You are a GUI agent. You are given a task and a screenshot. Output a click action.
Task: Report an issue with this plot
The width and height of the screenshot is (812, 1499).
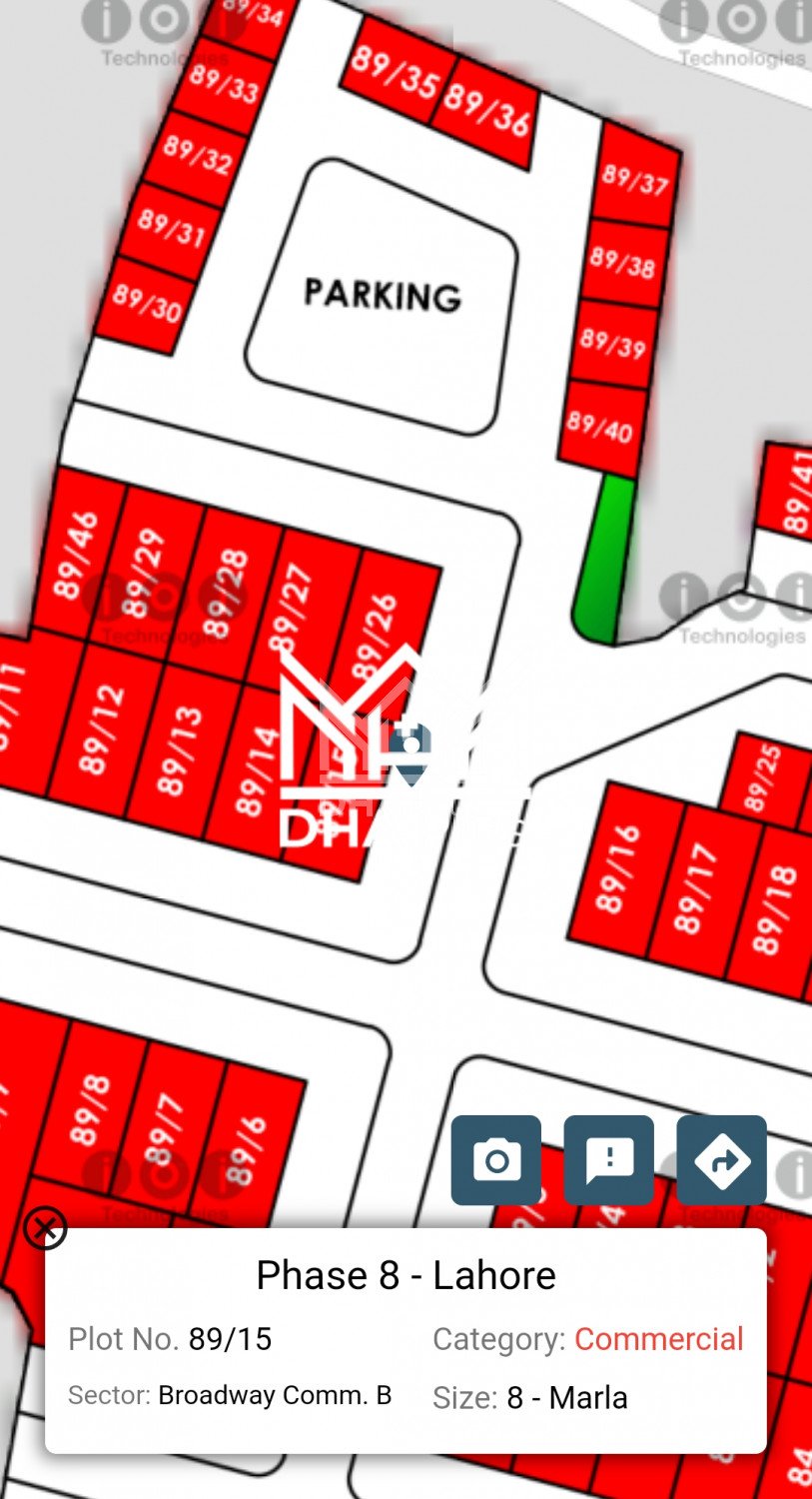608,1159
